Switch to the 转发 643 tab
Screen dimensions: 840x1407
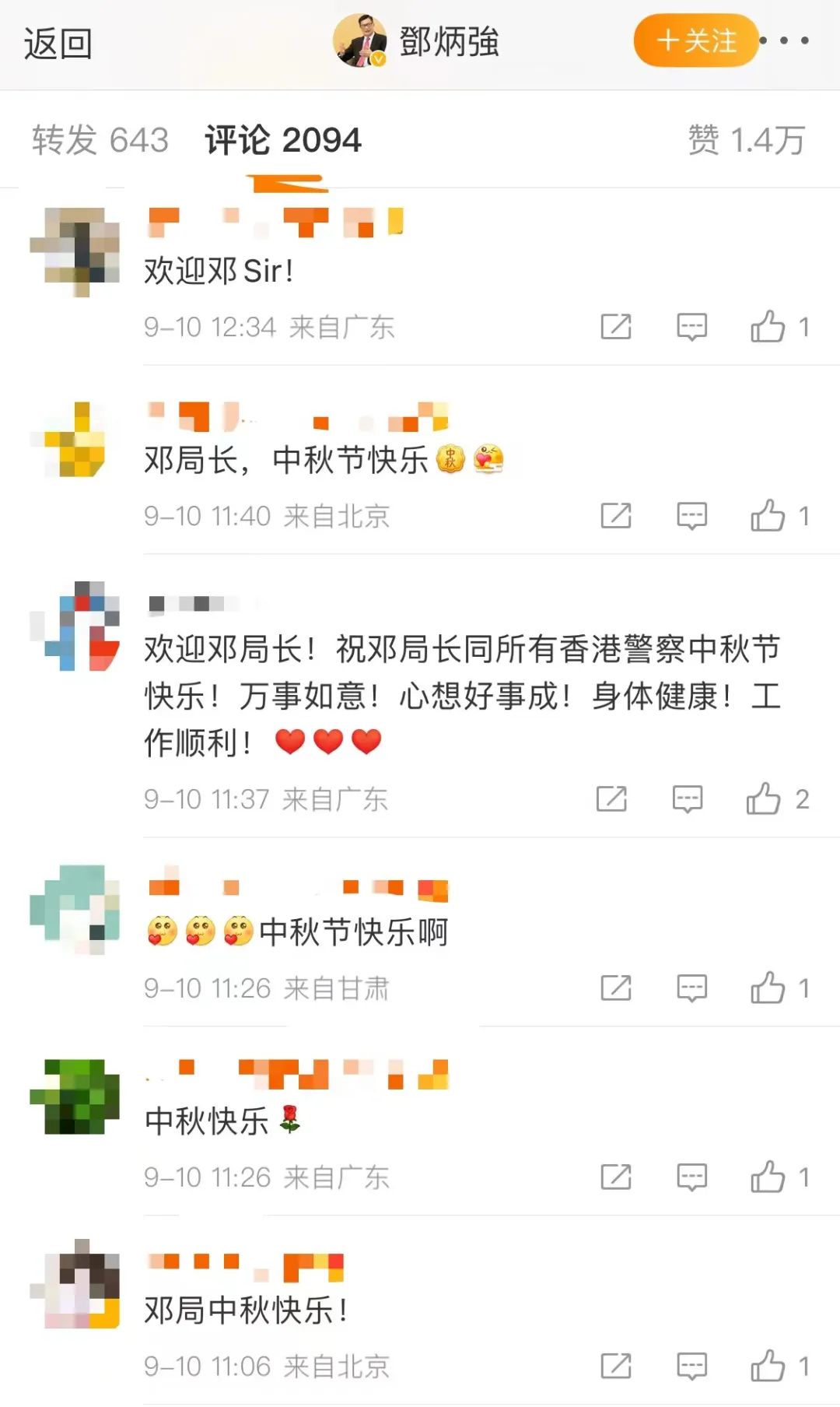pos(100,140)
